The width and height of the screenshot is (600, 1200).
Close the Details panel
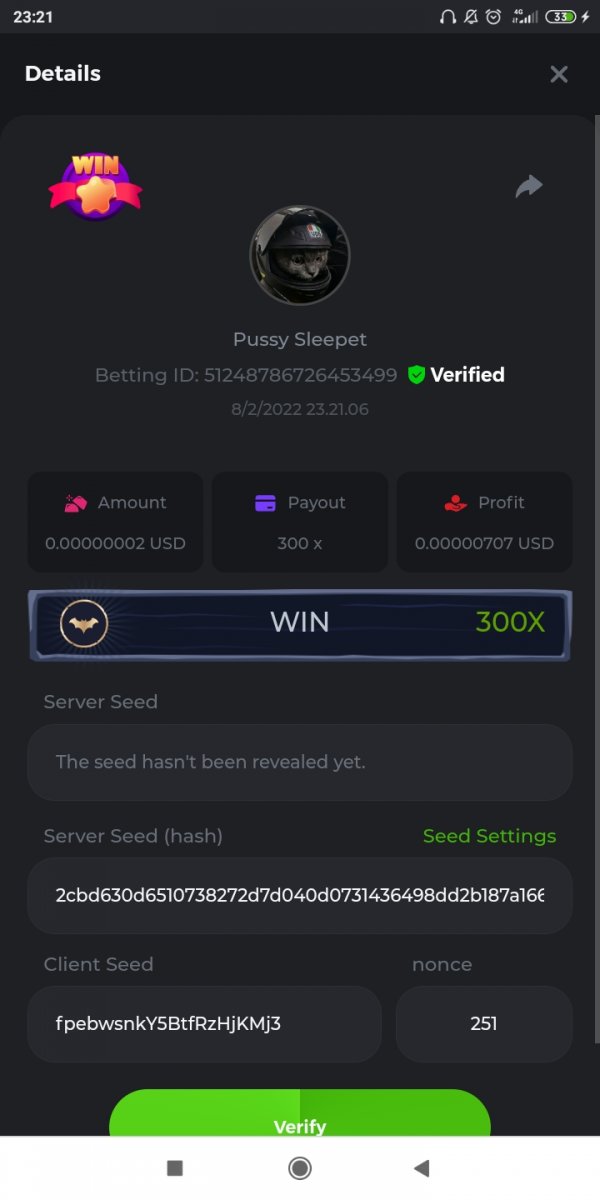(559, 74)
